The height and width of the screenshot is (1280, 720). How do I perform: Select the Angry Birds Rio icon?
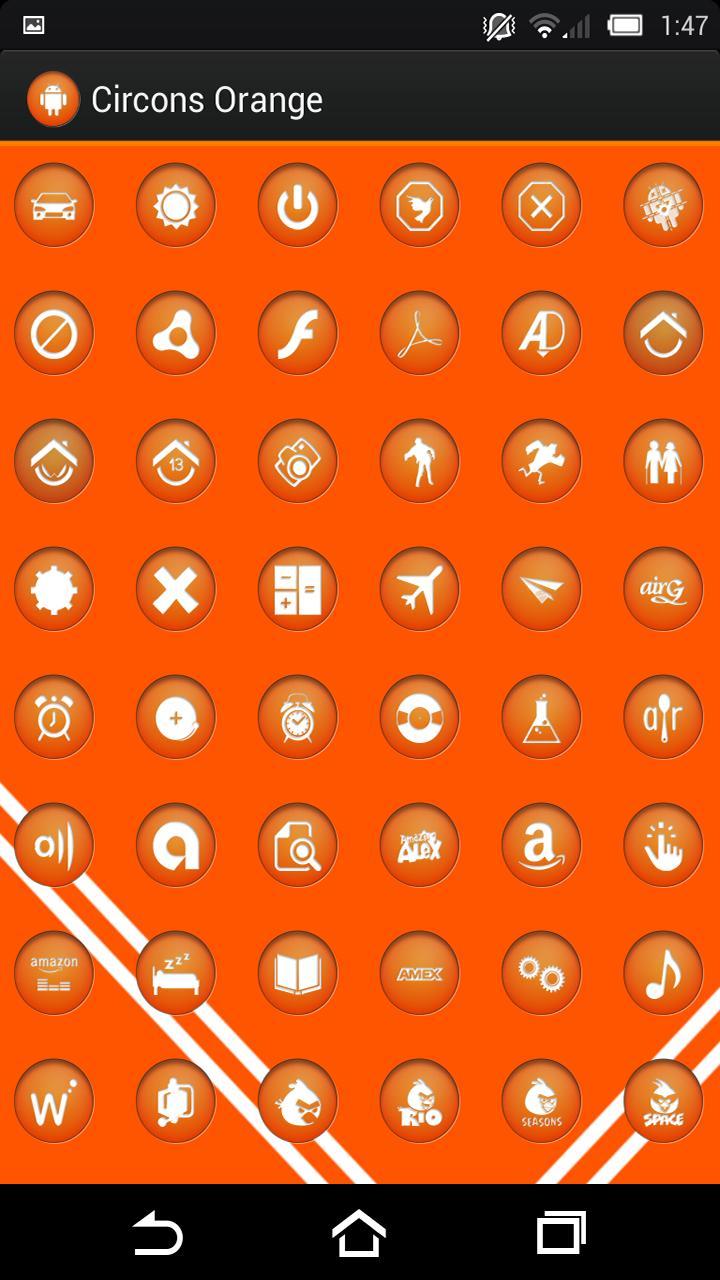point(420,1100)
